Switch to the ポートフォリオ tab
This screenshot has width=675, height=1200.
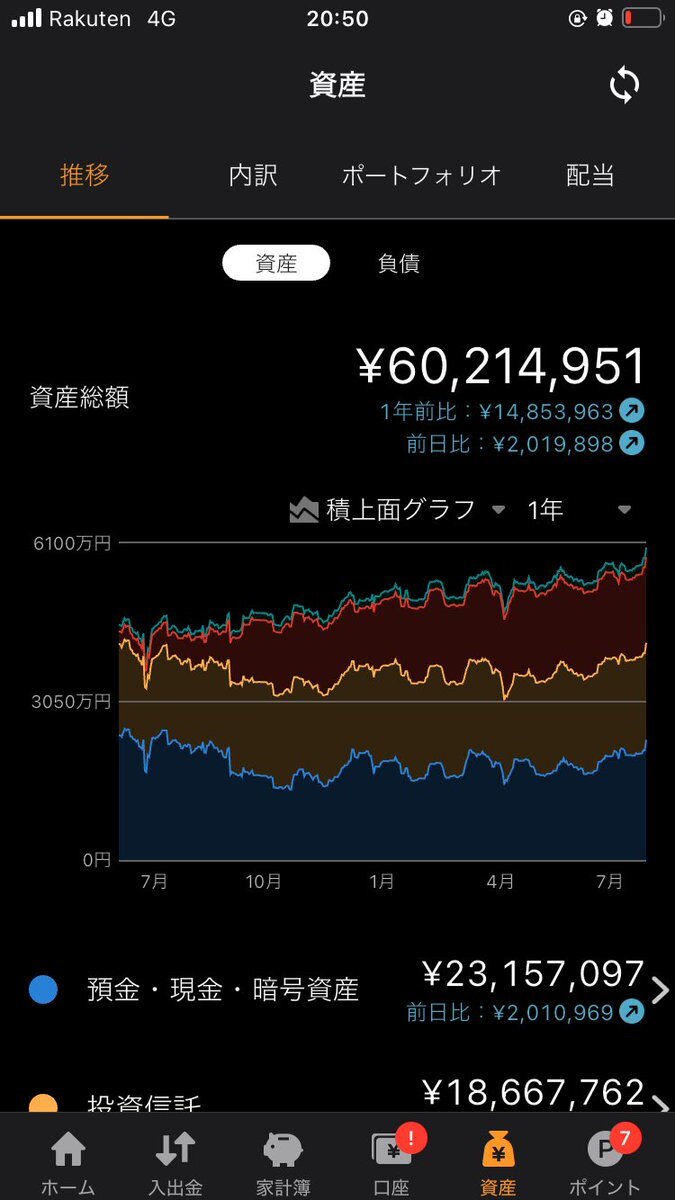[x=421, y=176]
